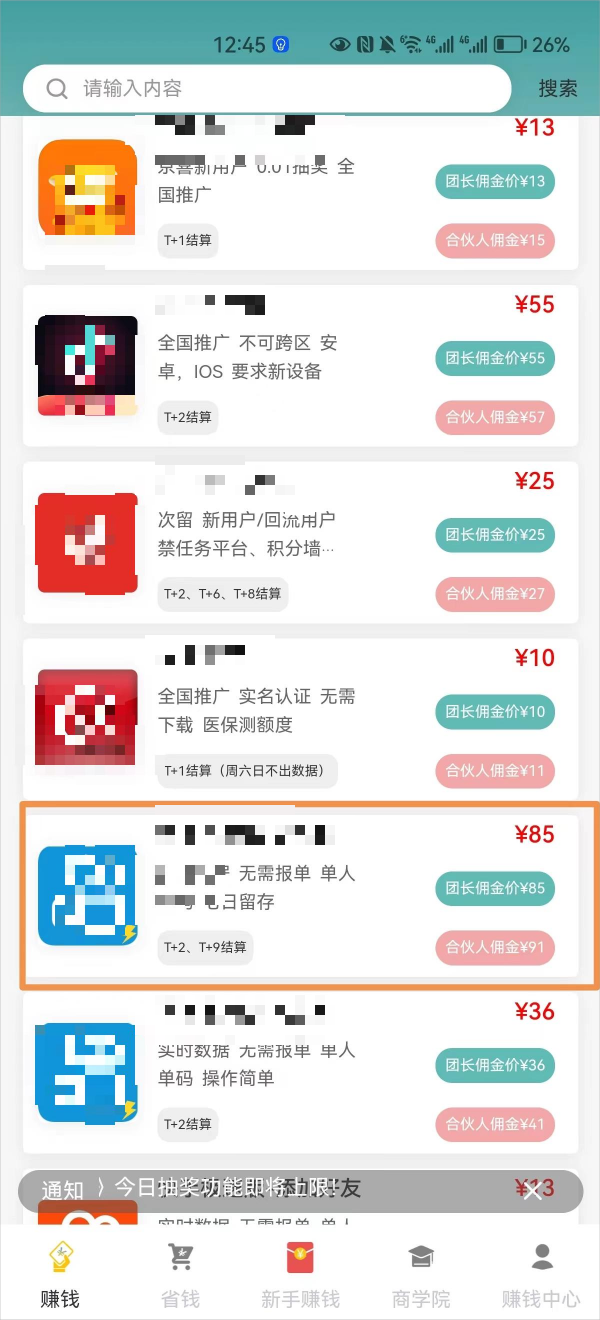Tap 合伙人佣金¥41 button
600x1320 pixels.
coord(495,1124)
